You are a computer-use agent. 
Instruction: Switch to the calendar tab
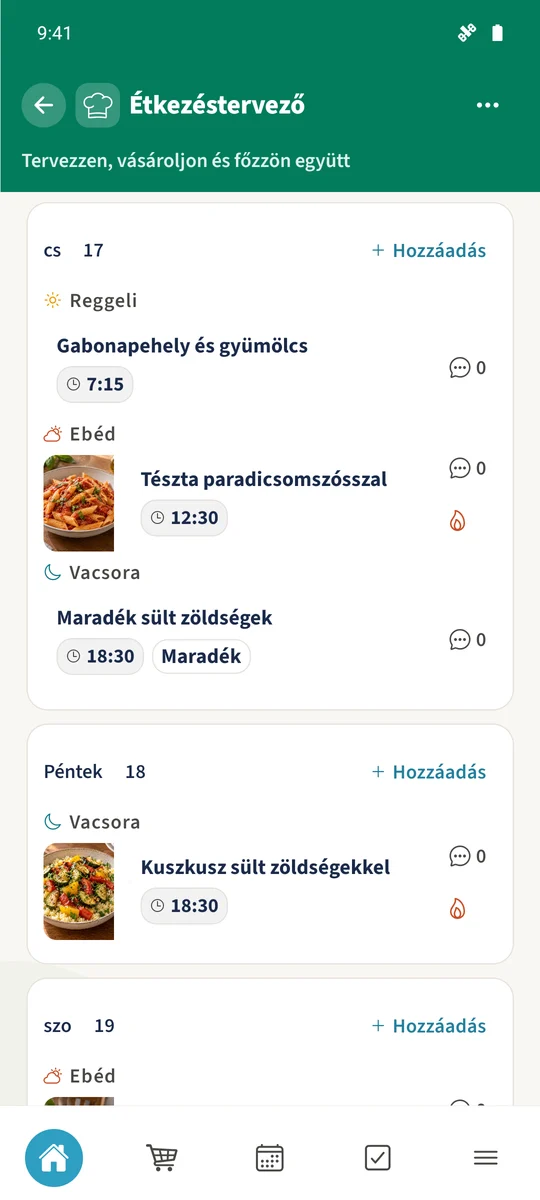point(270,1158)
